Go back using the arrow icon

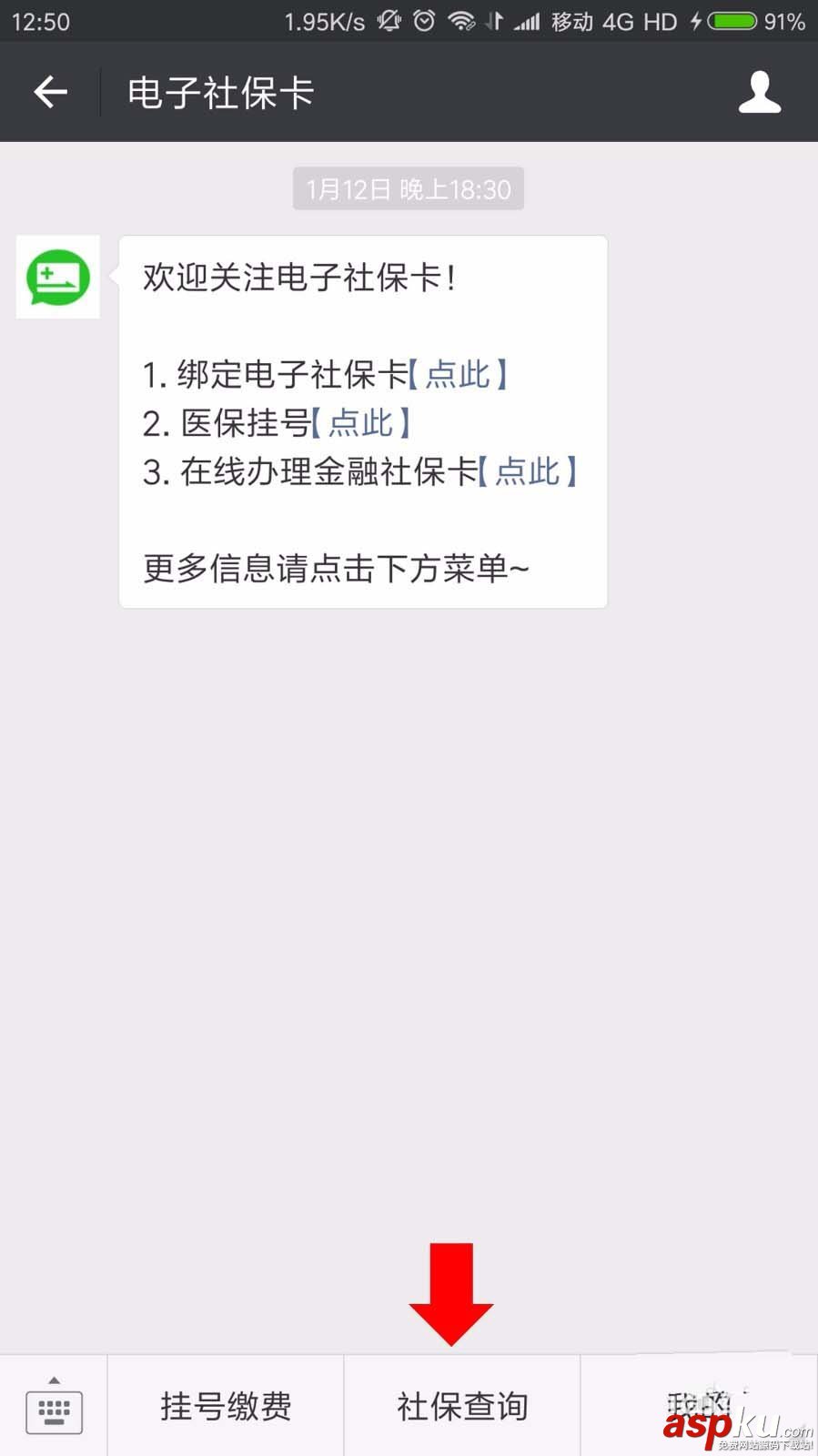click(51, 92)
